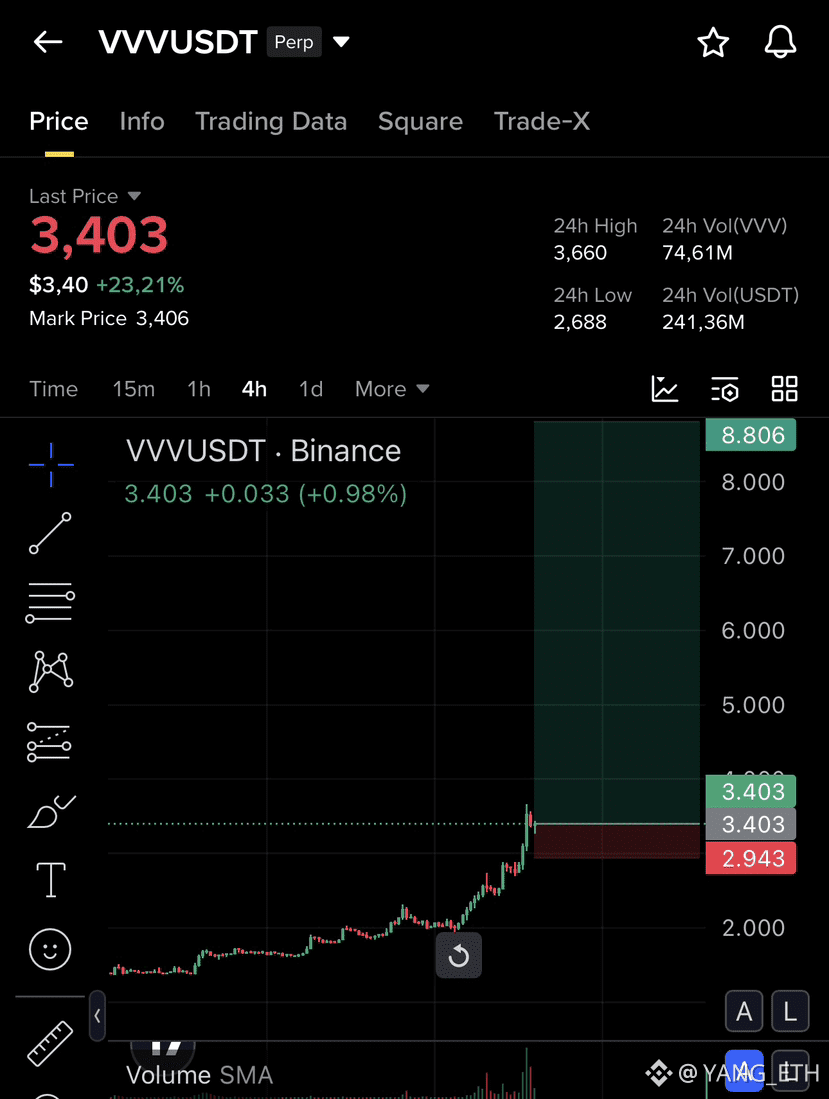Open the emoji sticker tool
This screenshot has height=1099, width=829.
click(50, 949)
